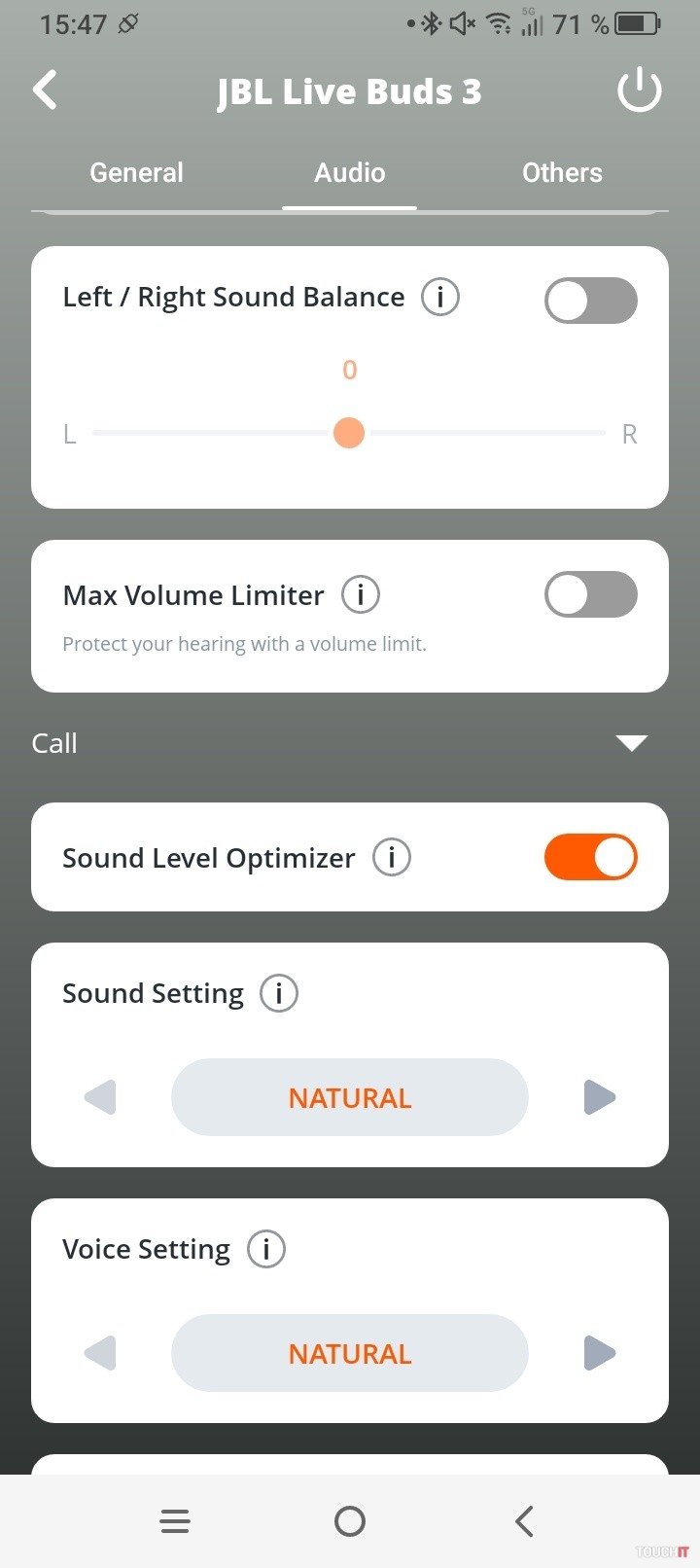The height and width of the screenshot is (1568, 700).
Task: Tap the sound balance slider handle
Action: click(x=348, y=433)
